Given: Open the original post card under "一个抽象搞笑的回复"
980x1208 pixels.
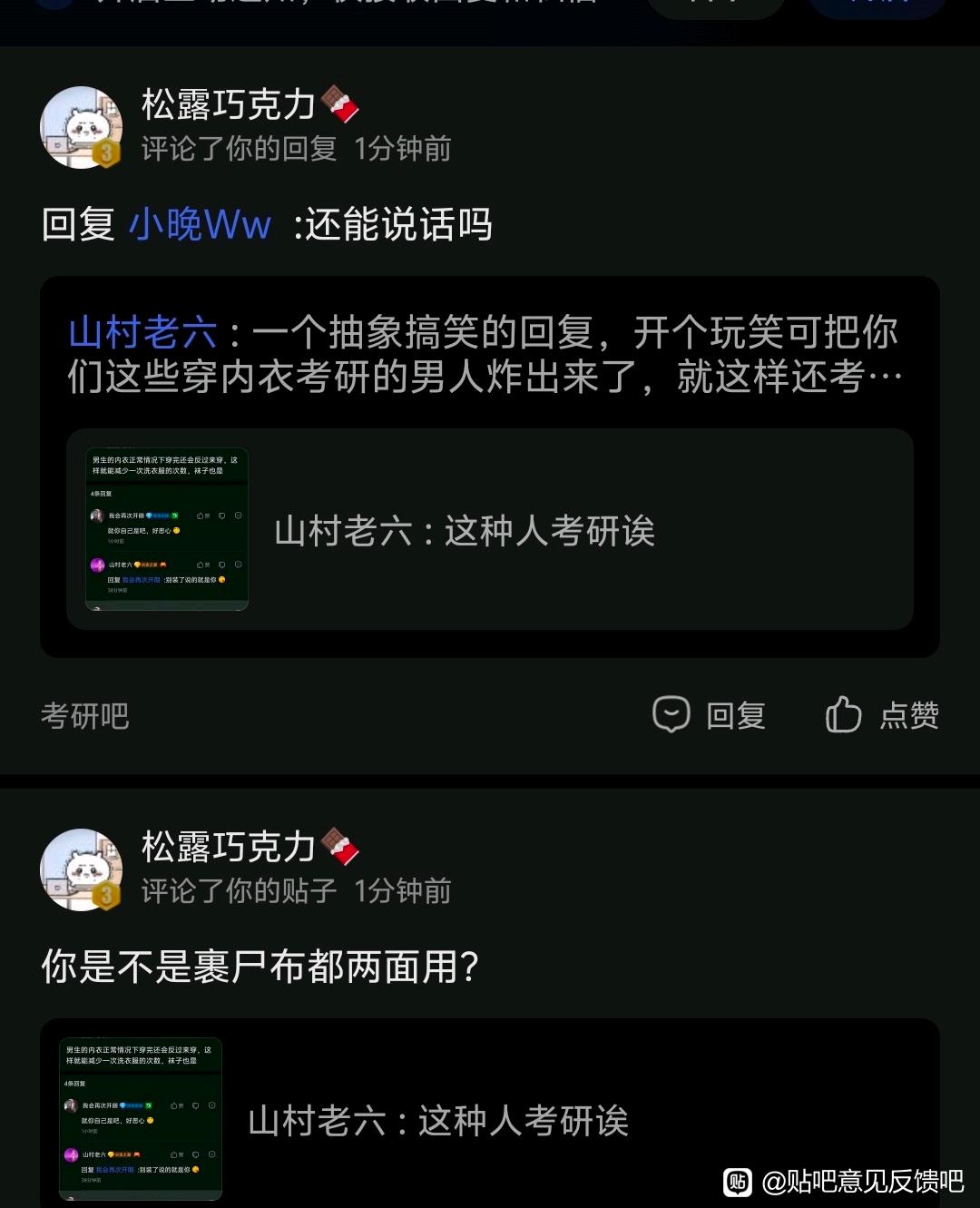Looking at the screenshot, I should click(490, 530).
